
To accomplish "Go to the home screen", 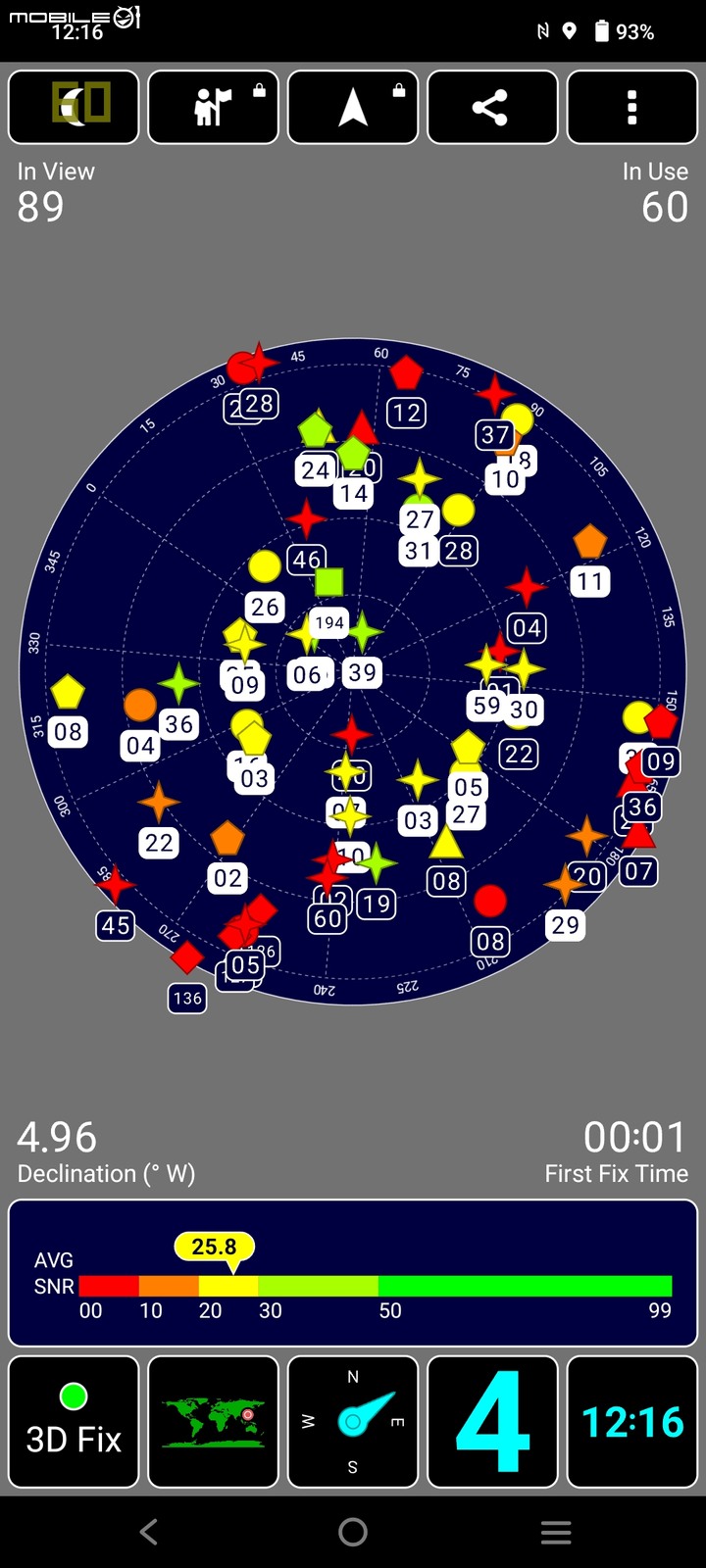I will (353, 1532).
